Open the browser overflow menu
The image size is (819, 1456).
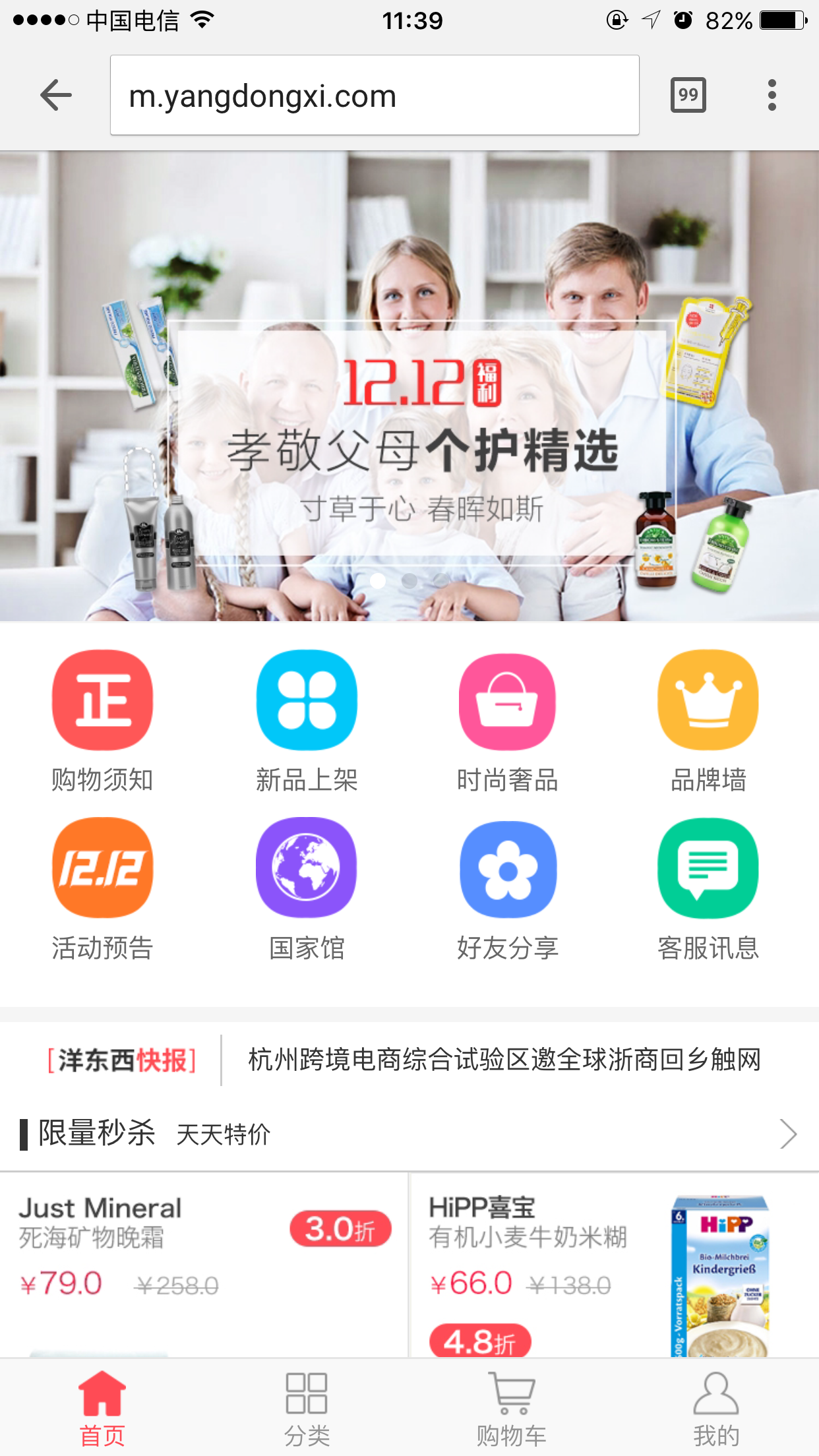tap(772, 96)
